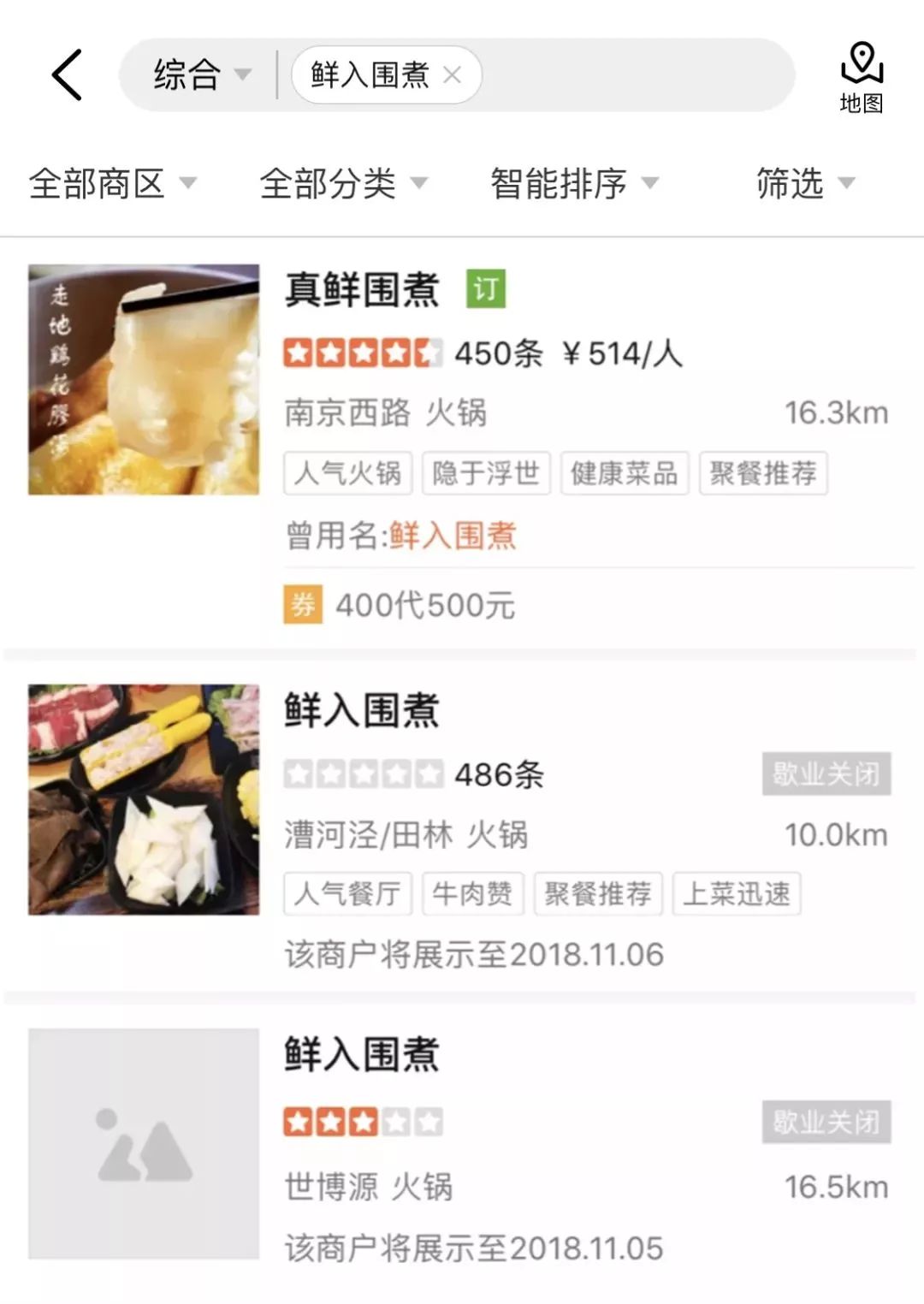Tap the empty star rating under second 鲜入围煮

pos(361,773)
